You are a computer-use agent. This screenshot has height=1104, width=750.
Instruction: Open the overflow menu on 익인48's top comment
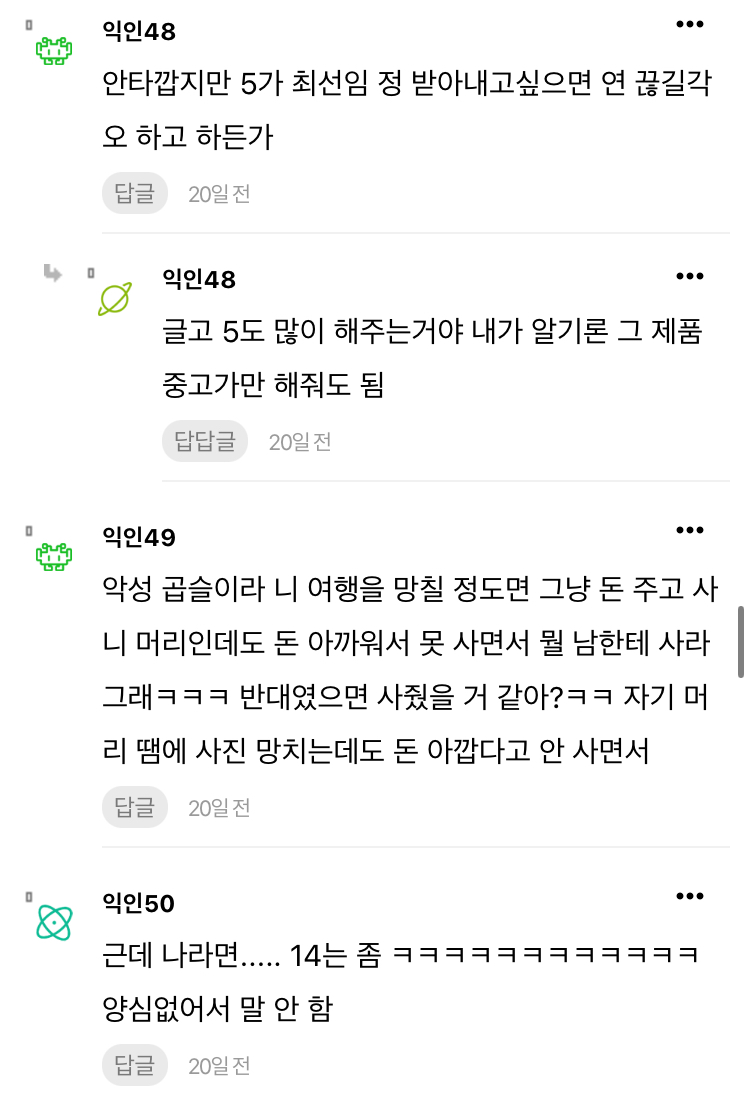pyautogui.click(x=690, y=24)
